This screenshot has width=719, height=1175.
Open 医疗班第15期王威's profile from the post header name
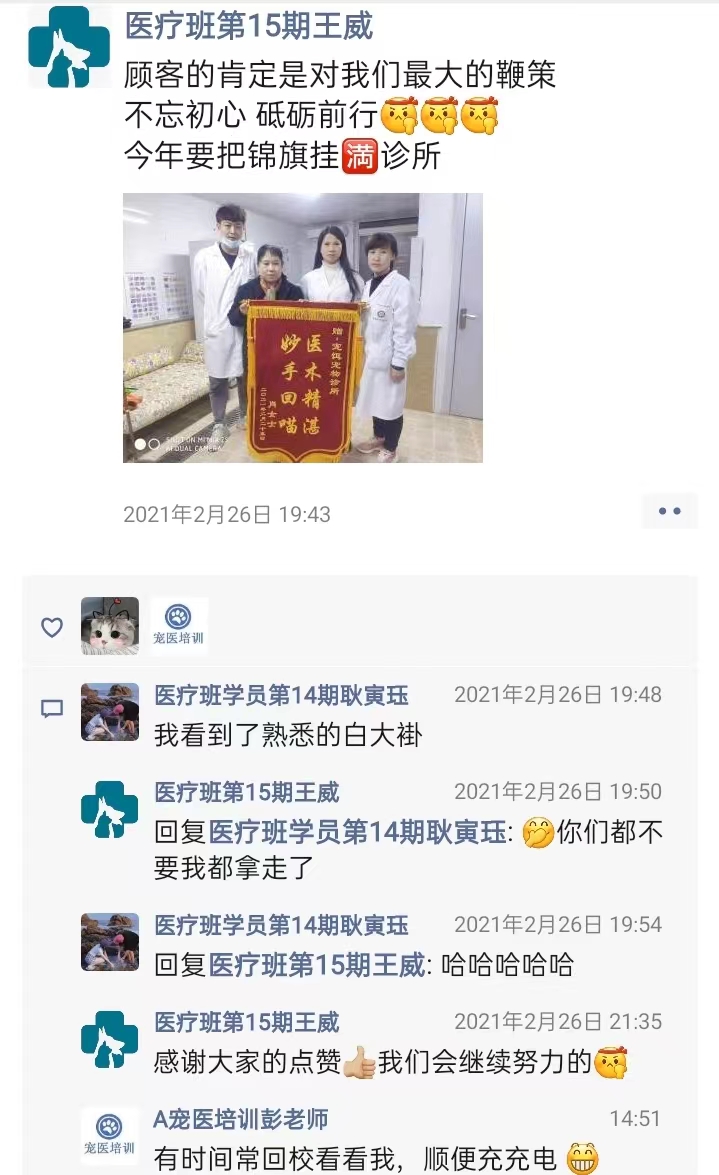249,26
